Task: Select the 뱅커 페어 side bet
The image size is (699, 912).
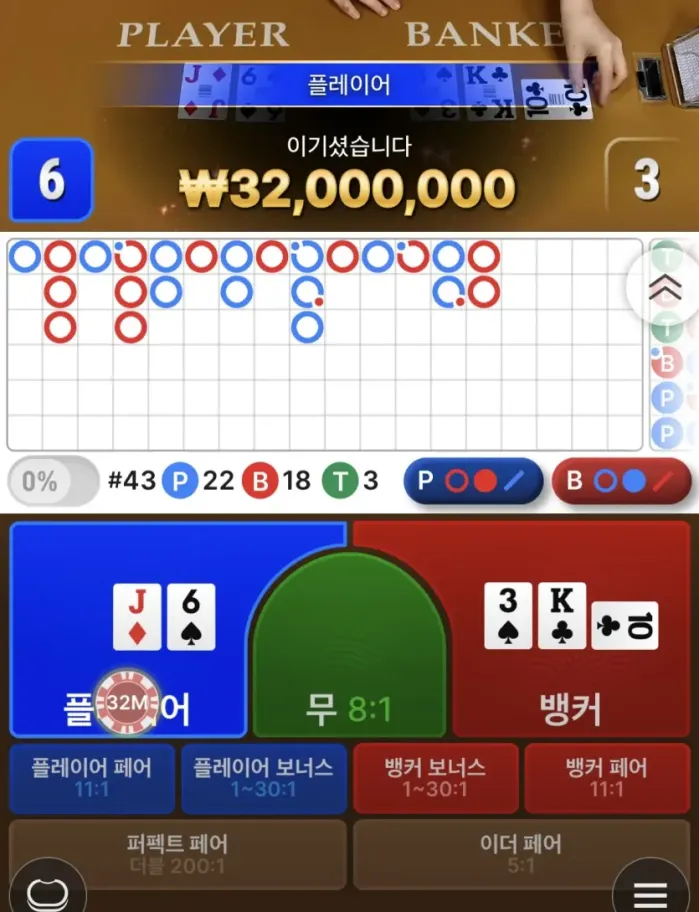Action: pyautogui.click(x=606, y=778)
